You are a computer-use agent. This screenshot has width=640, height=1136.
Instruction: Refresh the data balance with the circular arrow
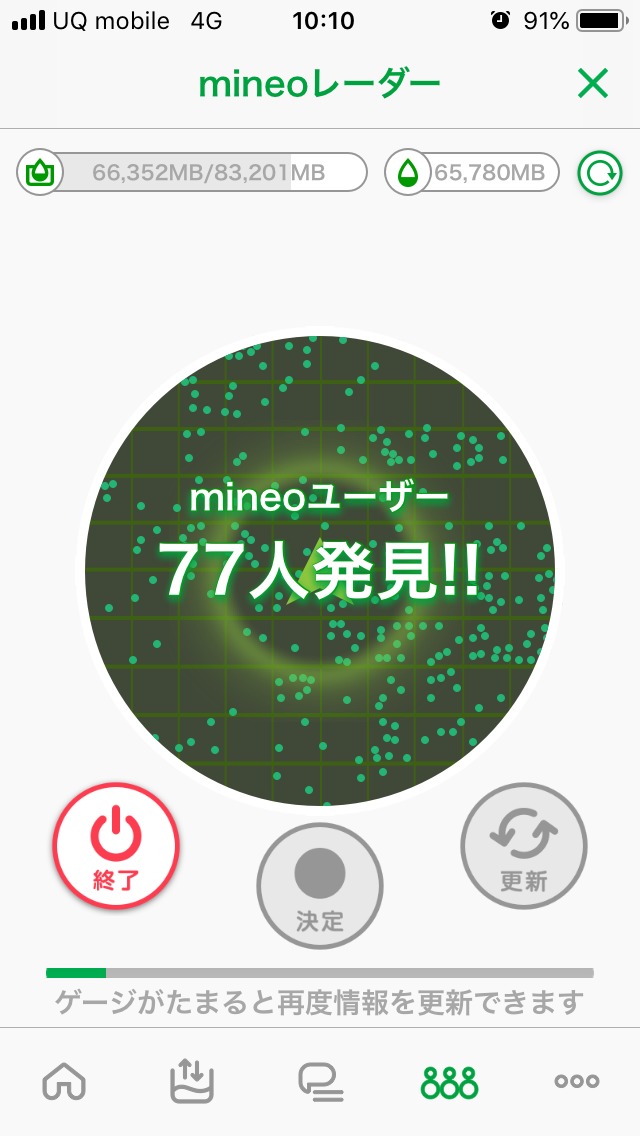[x=600, y=174]
